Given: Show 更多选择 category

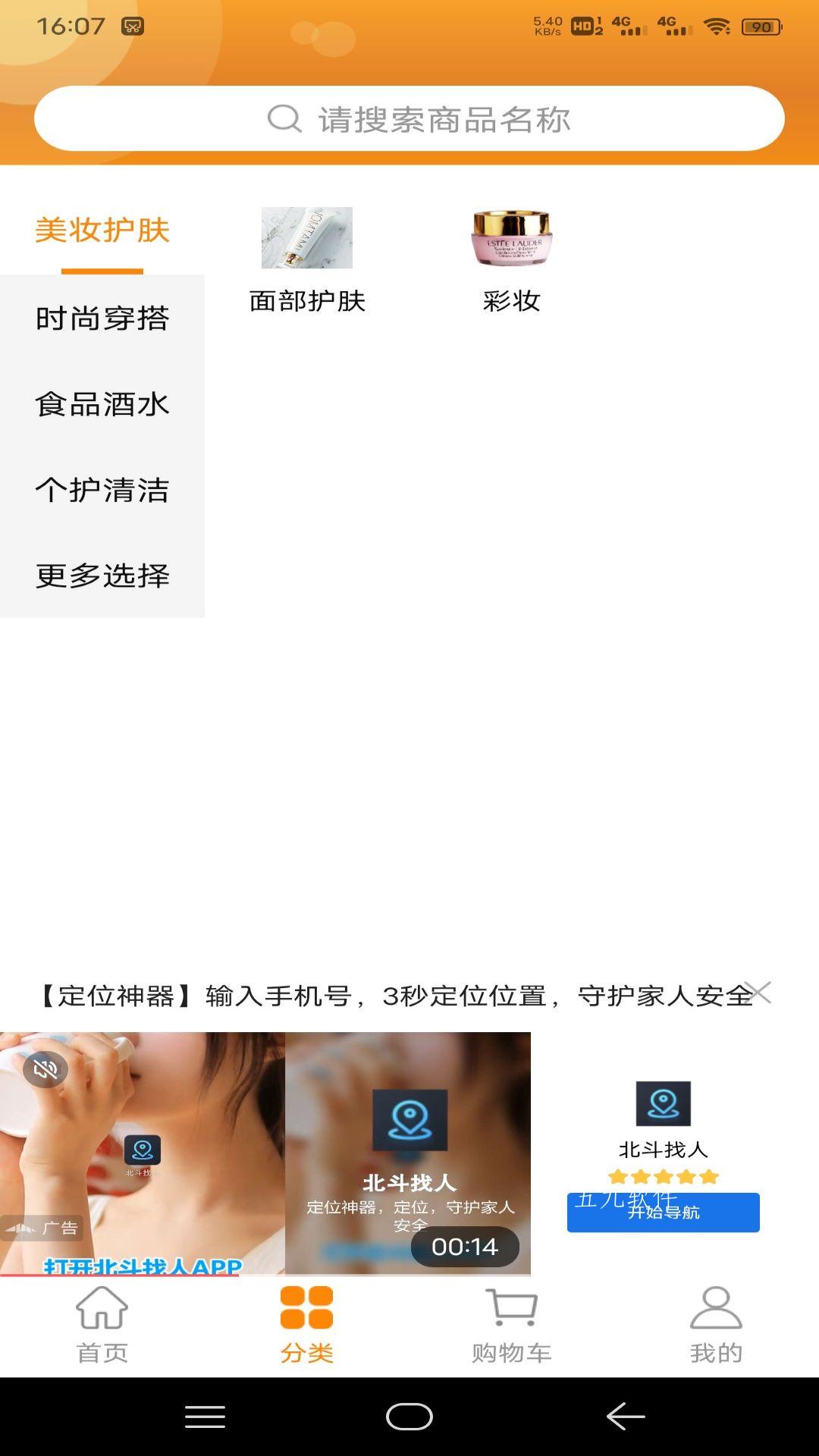Looking at the screenshot, I should pyautogui.click(x=102, y=576).
